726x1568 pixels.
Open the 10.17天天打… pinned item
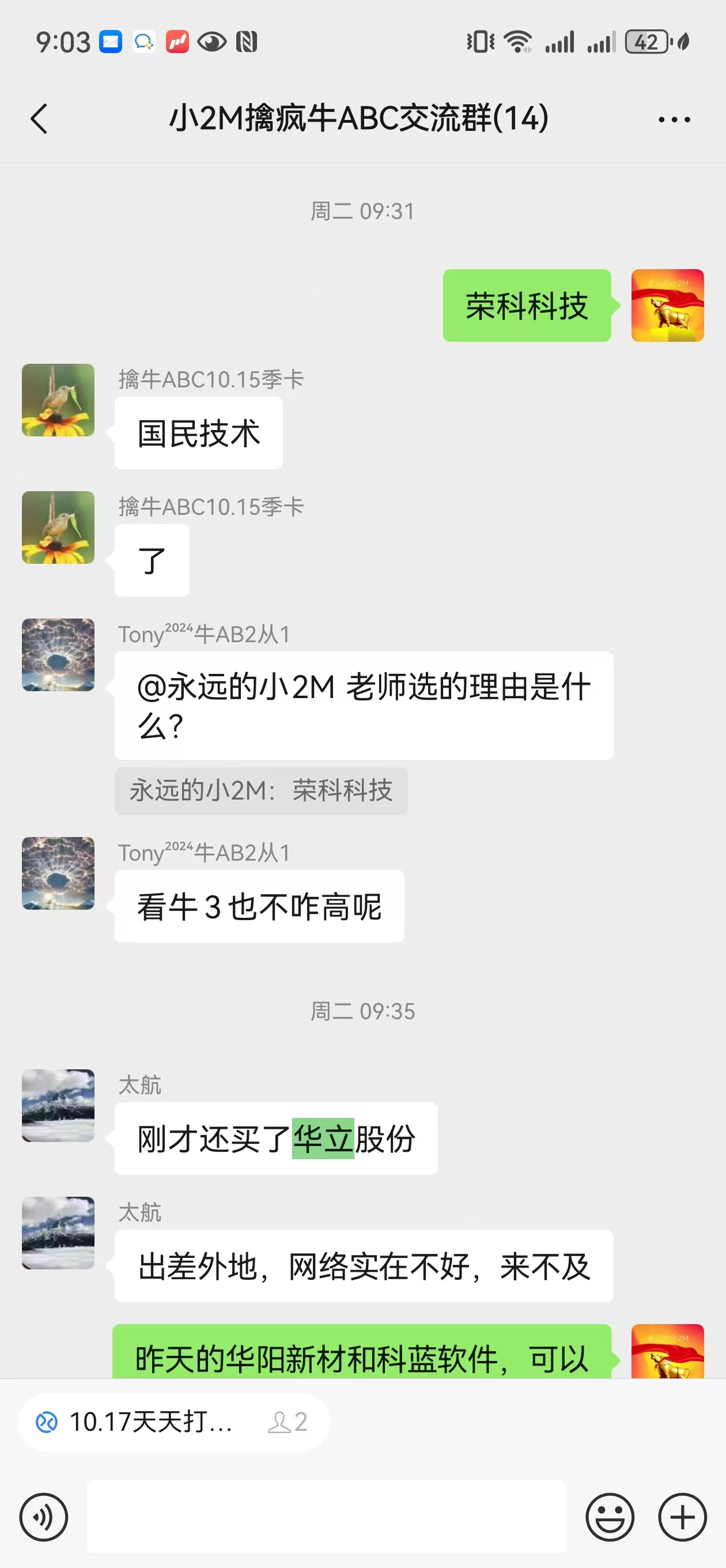tap(173, 1423)
